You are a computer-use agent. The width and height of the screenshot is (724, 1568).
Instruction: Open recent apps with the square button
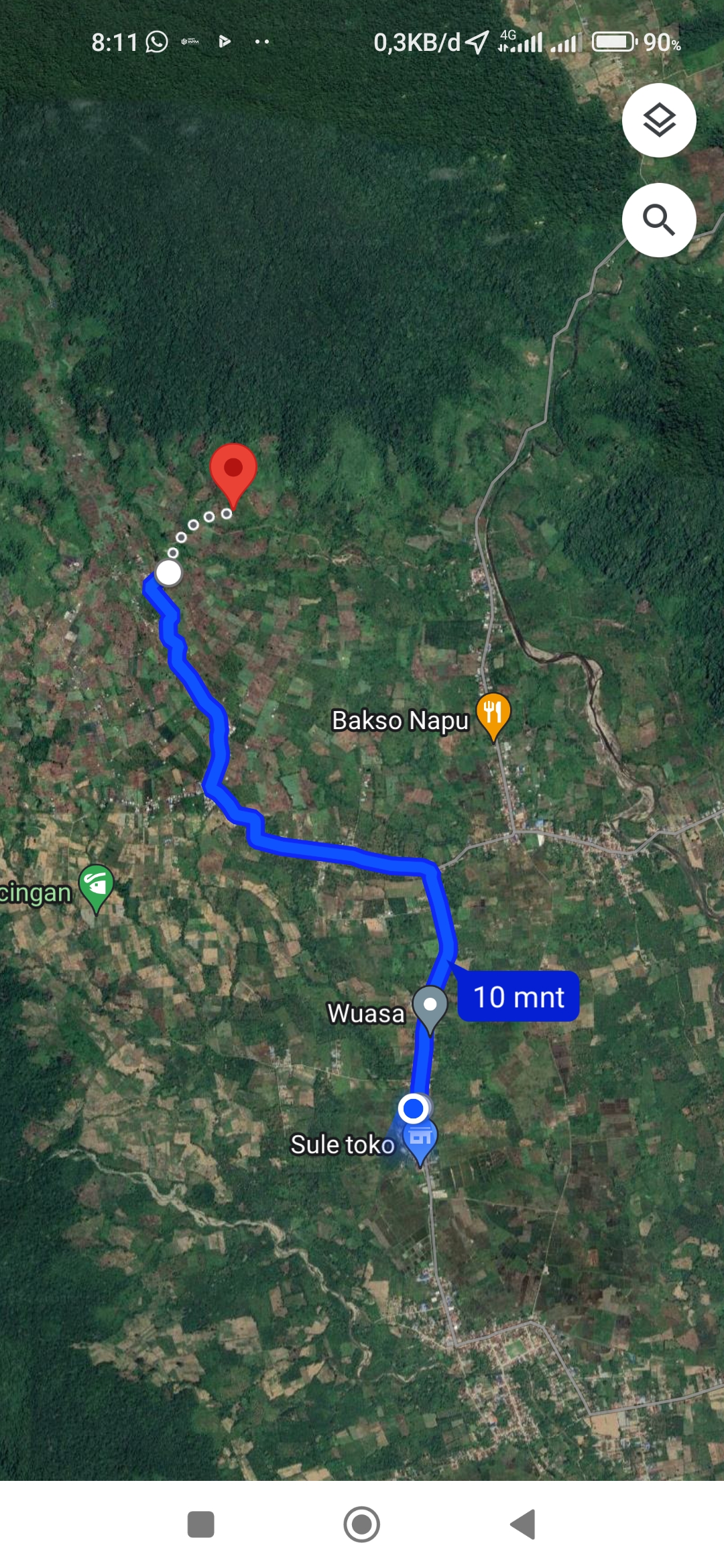point(200,1524)
